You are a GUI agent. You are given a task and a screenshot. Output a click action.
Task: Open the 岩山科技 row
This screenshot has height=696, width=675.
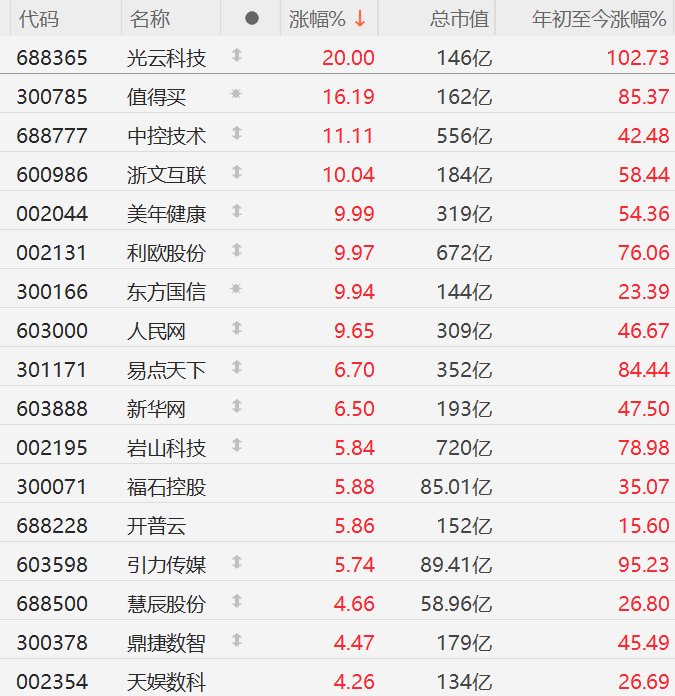[167, 448]
